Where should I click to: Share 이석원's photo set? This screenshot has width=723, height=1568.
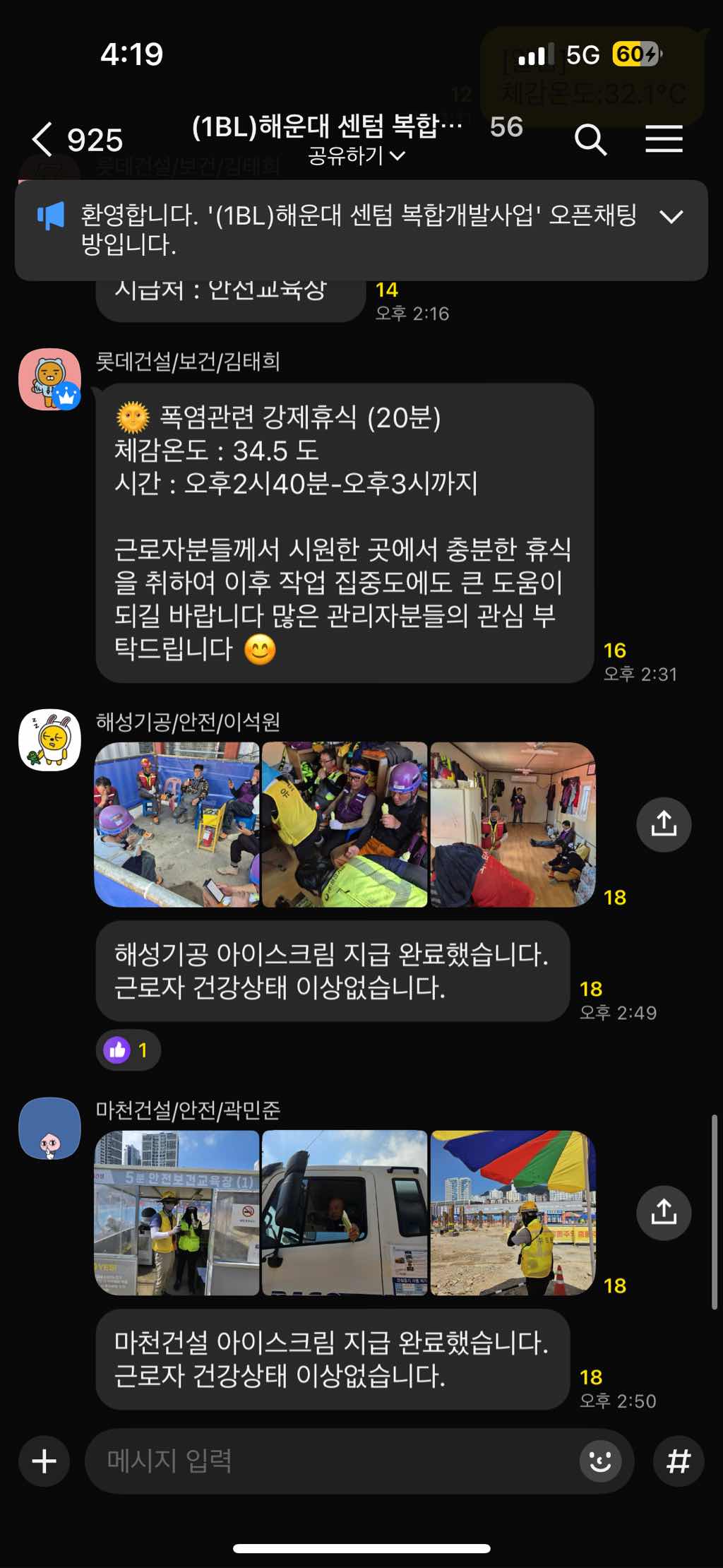(663, 824)
